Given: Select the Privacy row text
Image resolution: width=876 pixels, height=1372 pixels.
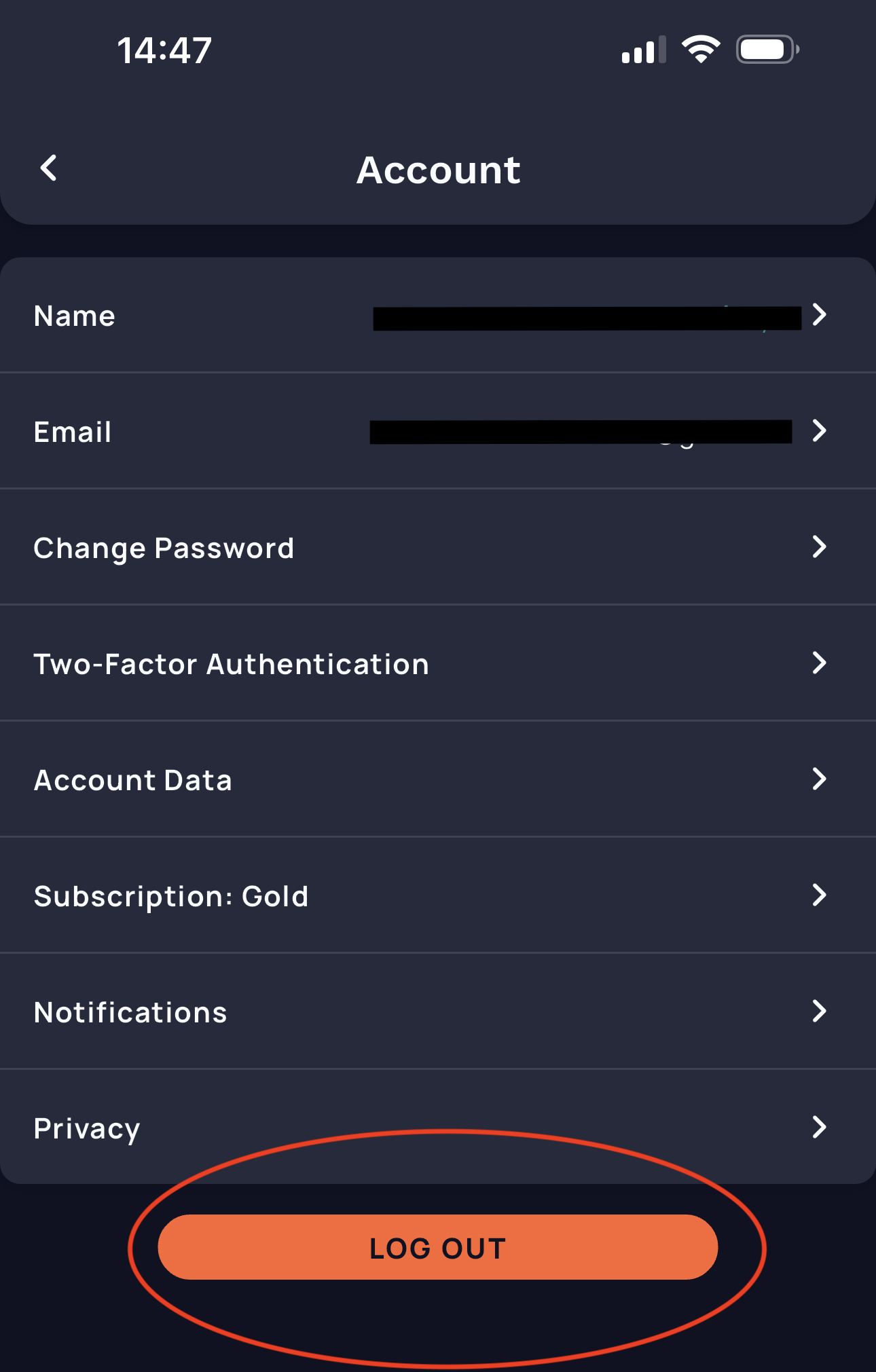Looking at the screenshot, I should coord(86,1127).
